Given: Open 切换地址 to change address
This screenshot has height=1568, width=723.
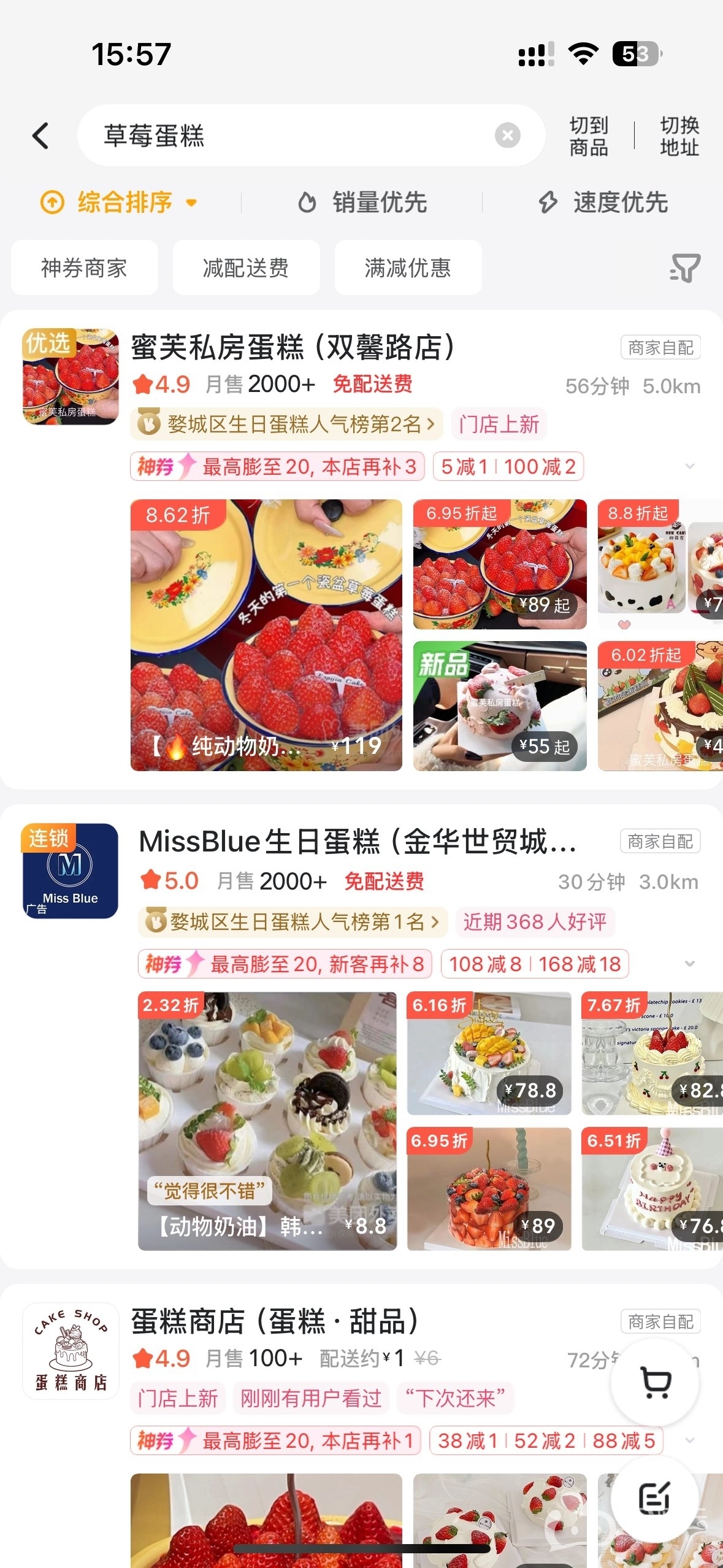Looking at the screenshot, I should [x=679, y=136].
